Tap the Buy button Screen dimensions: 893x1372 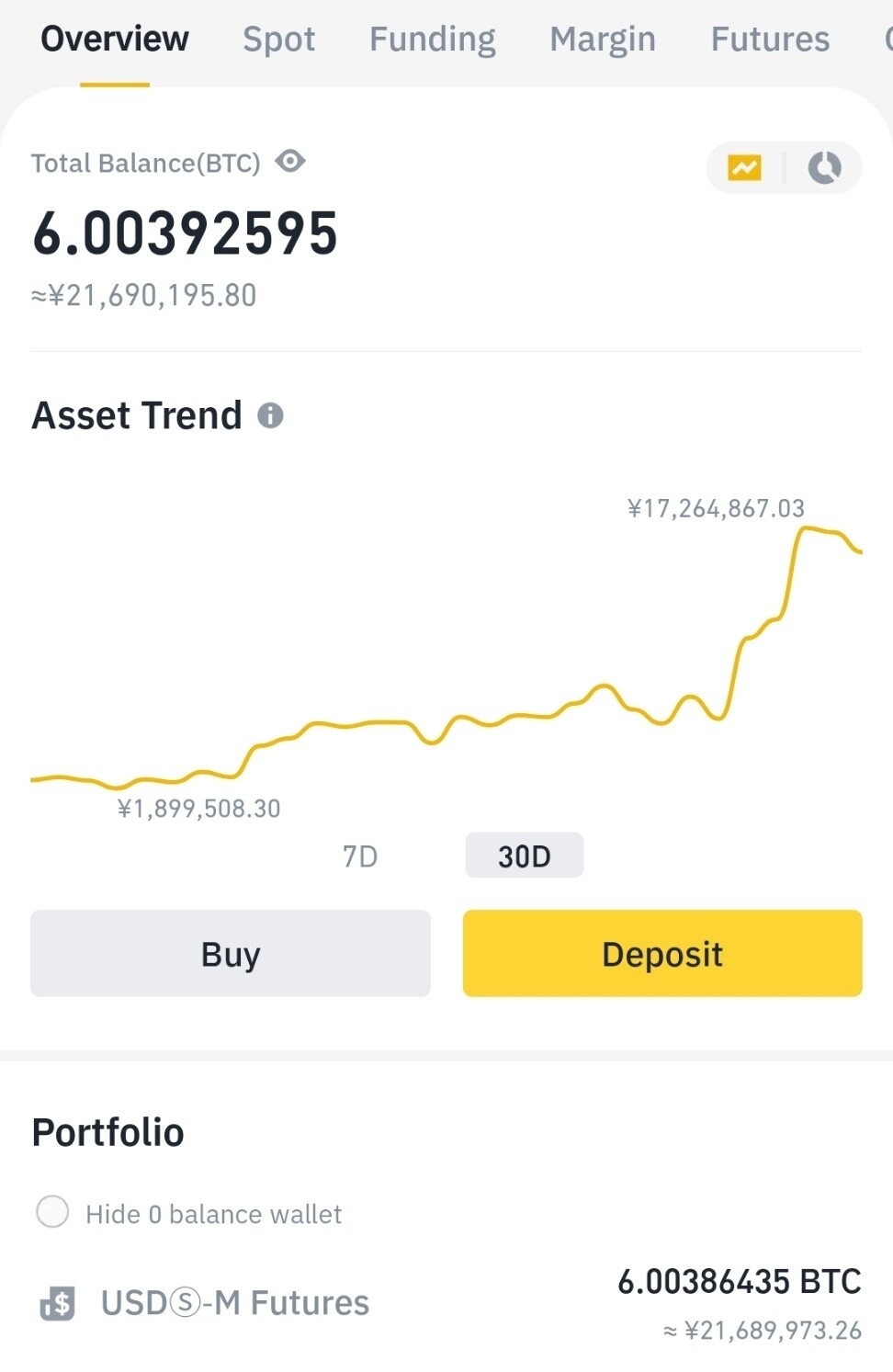tap(231, 954)
